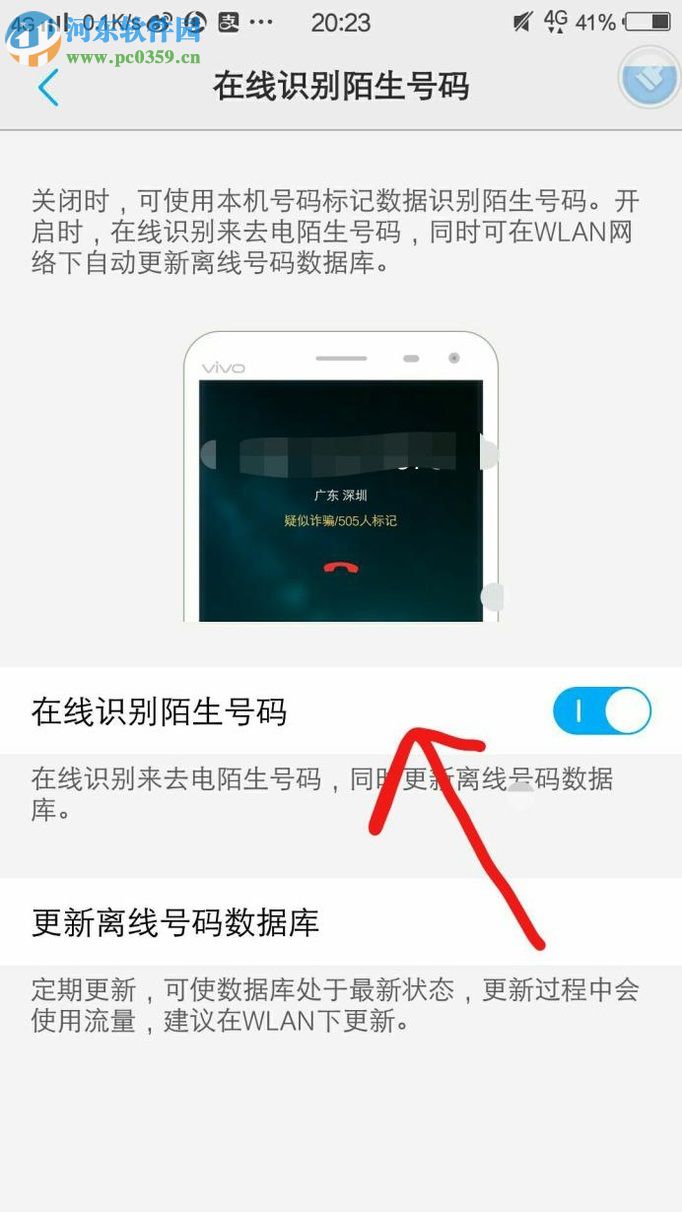Tap the floating round icon top right

point(649,77)
